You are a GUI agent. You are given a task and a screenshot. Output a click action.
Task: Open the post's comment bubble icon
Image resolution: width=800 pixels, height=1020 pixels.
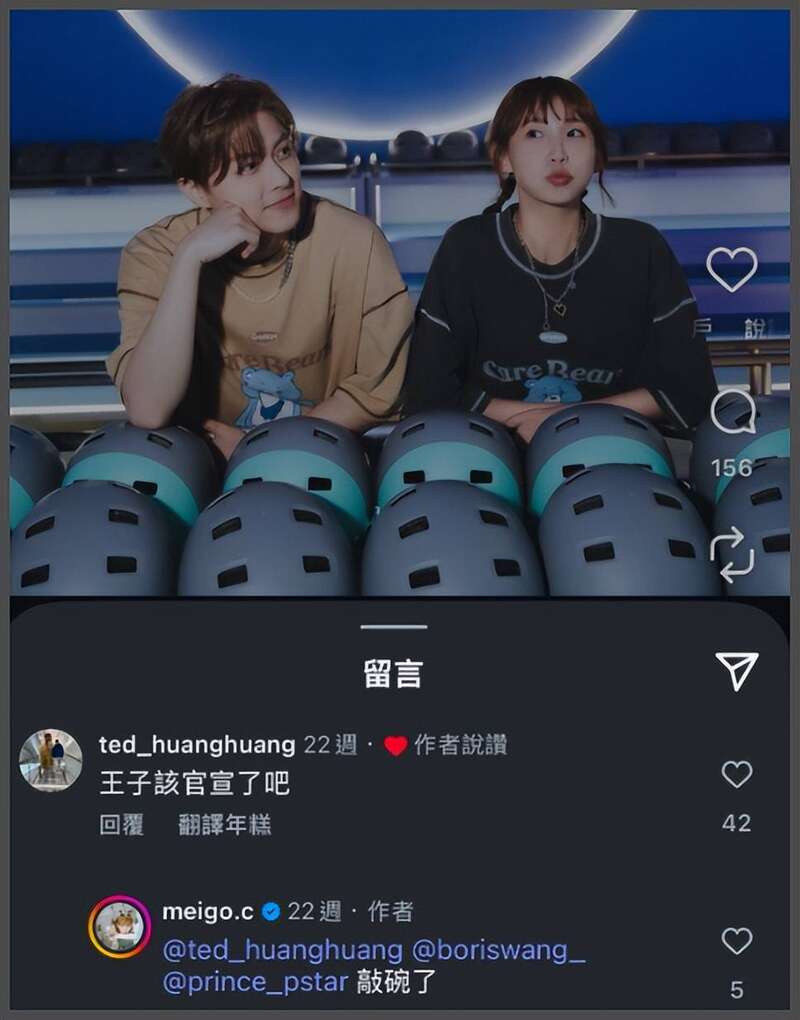735,411
